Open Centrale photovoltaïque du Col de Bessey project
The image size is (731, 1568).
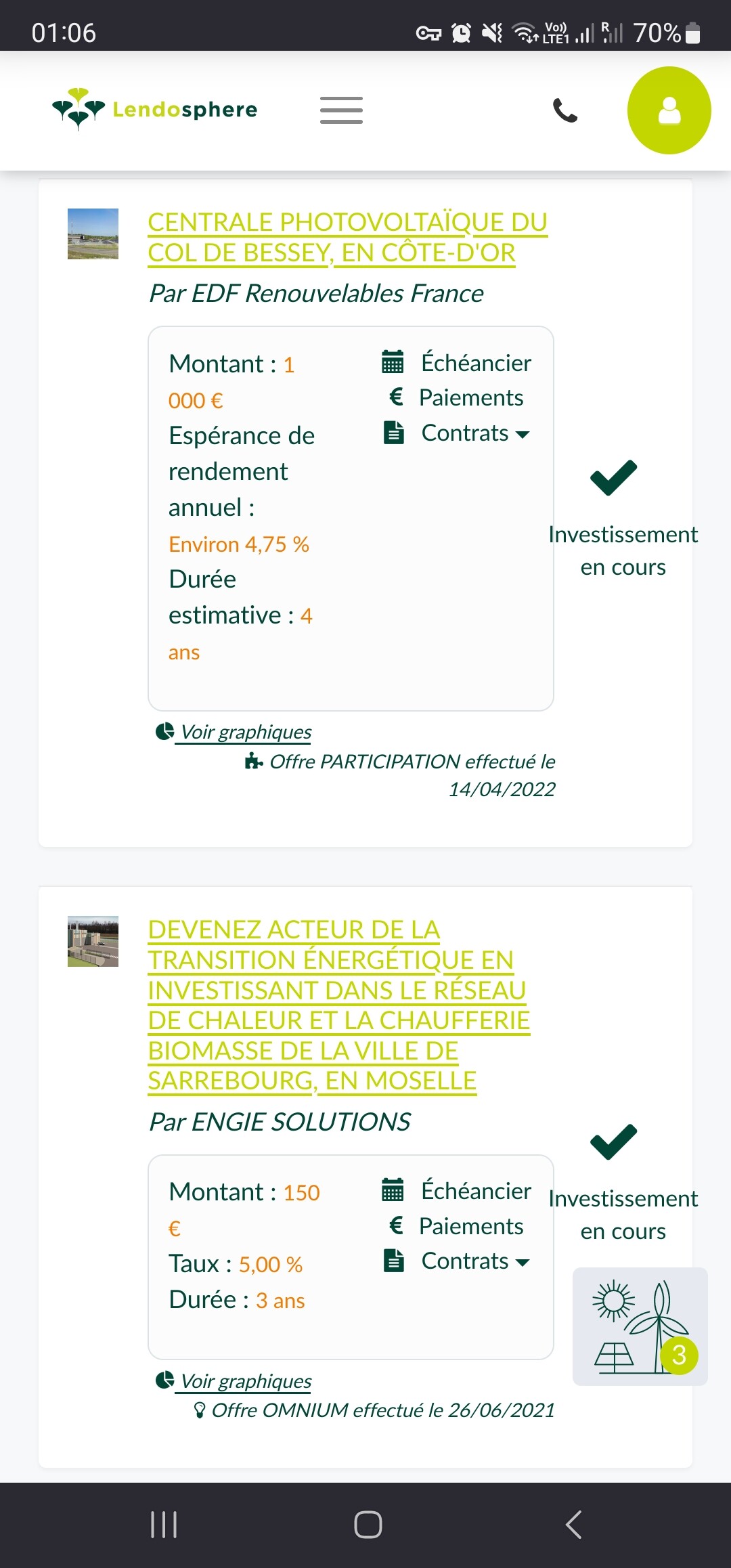(348, 237)
